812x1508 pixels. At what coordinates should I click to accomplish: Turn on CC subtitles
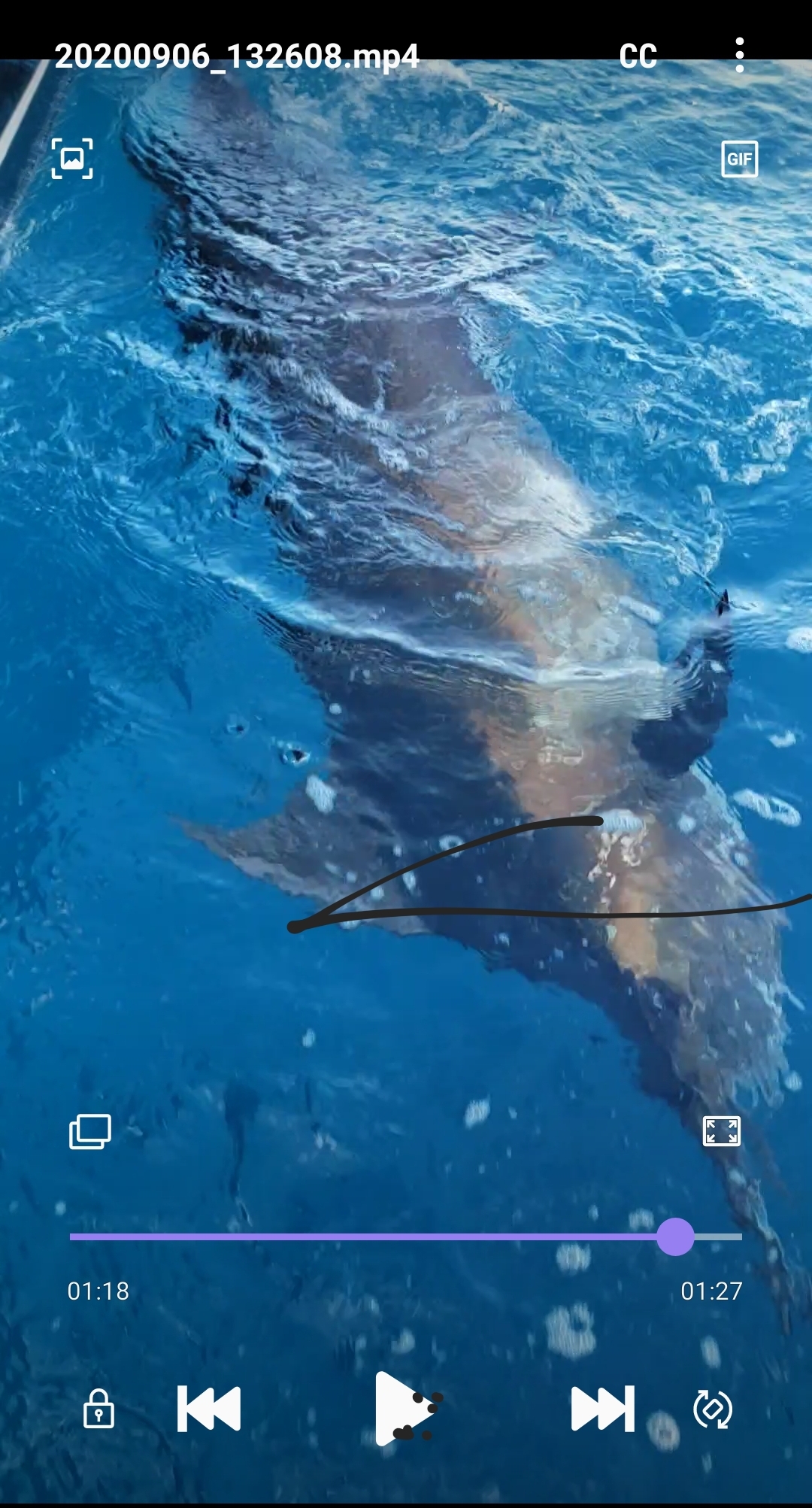[638, 56]
